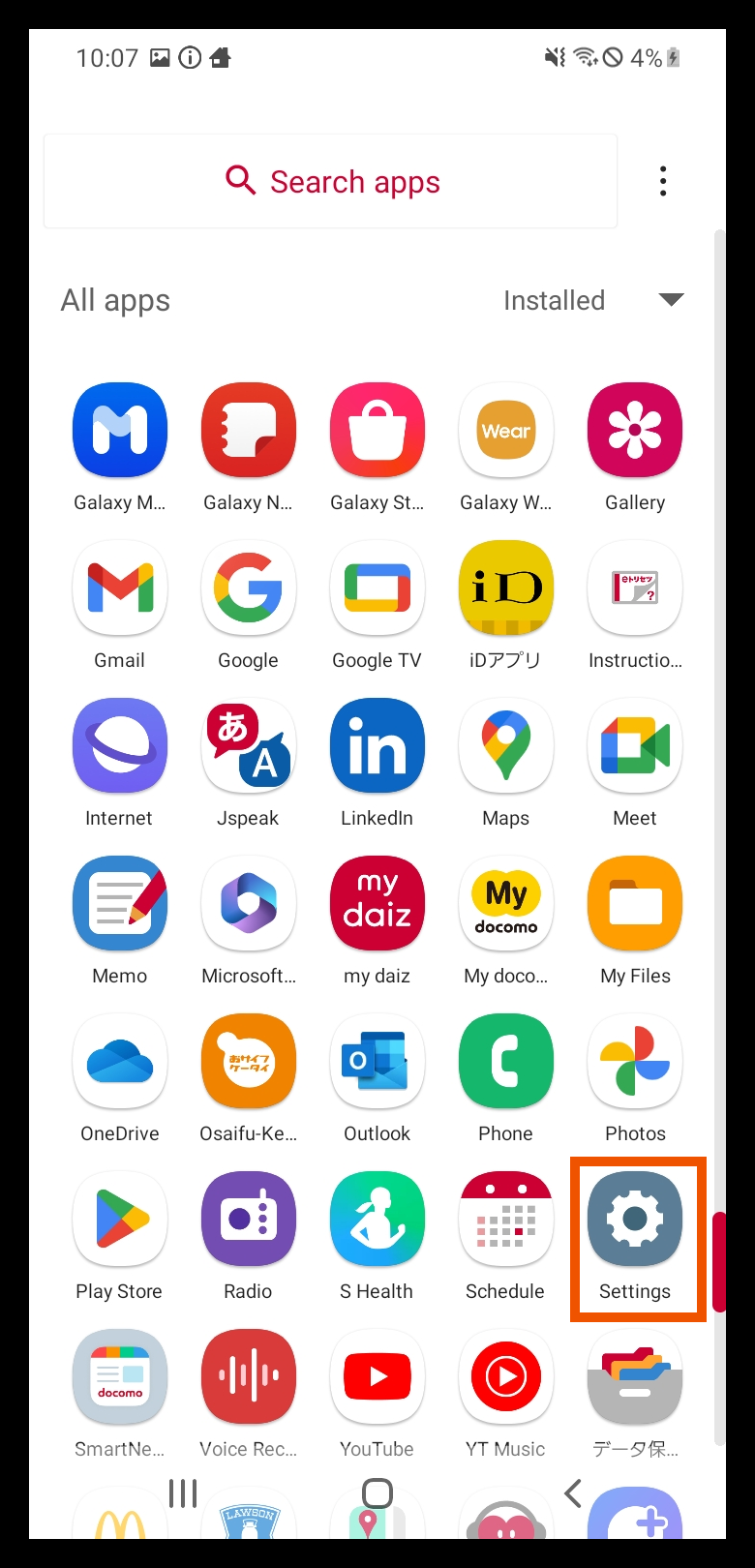Launch the Galaxy Wearable app
The image size is (755, 1568).
[x=505, y=431]
